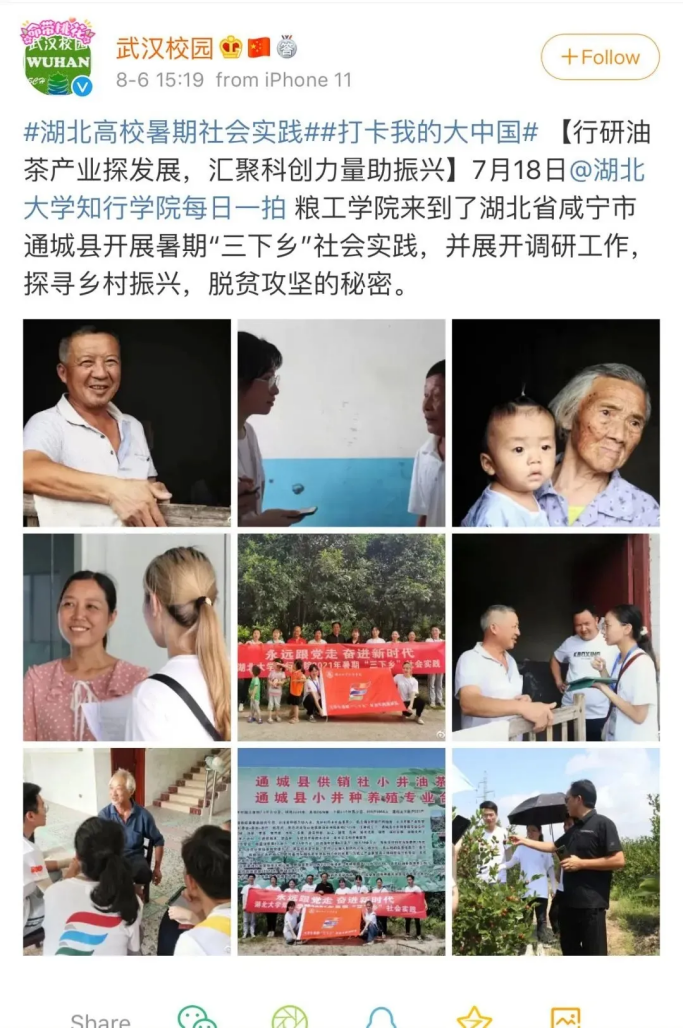Image resolution: width=683 pixels, height=1028 pixels.
Task: Share post to WeChat
Action: point(197,1018)
